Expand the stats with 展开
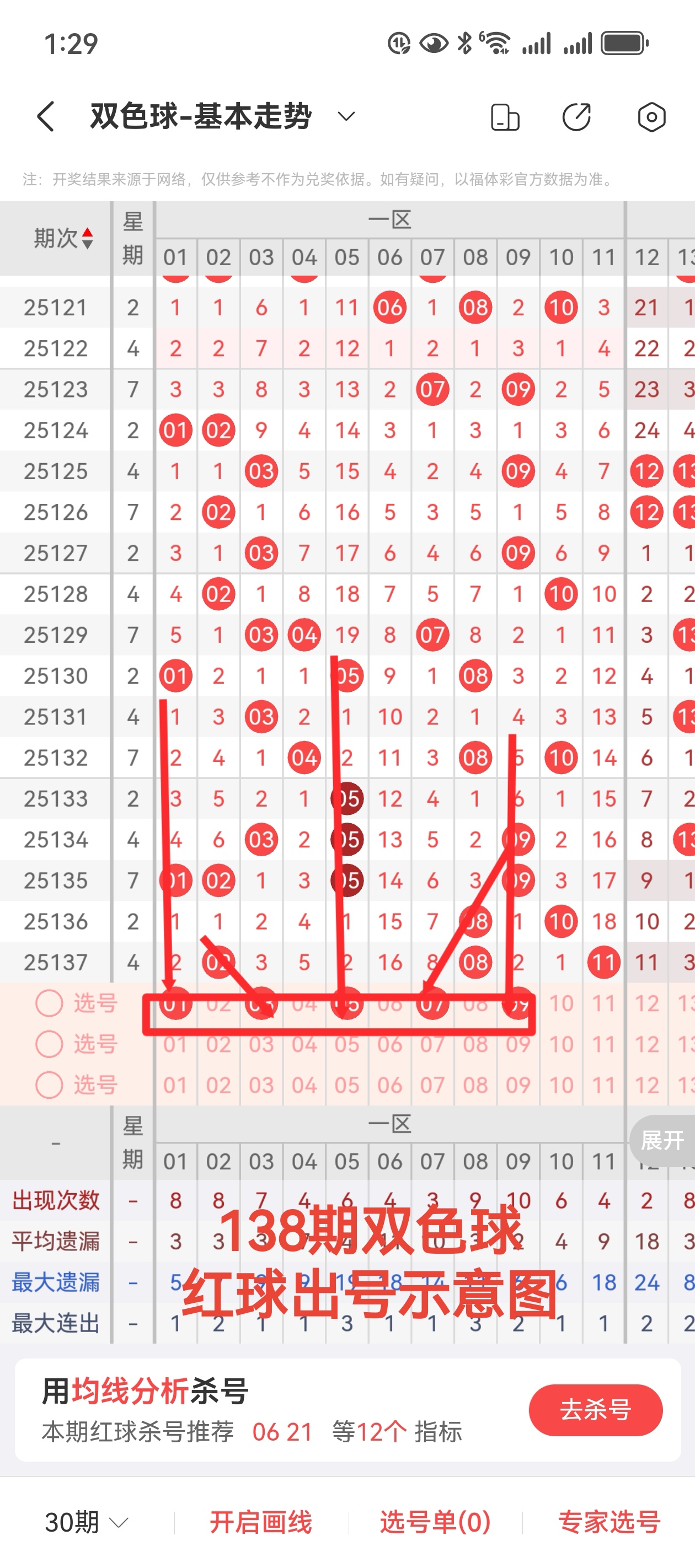 coord(662,1140)
